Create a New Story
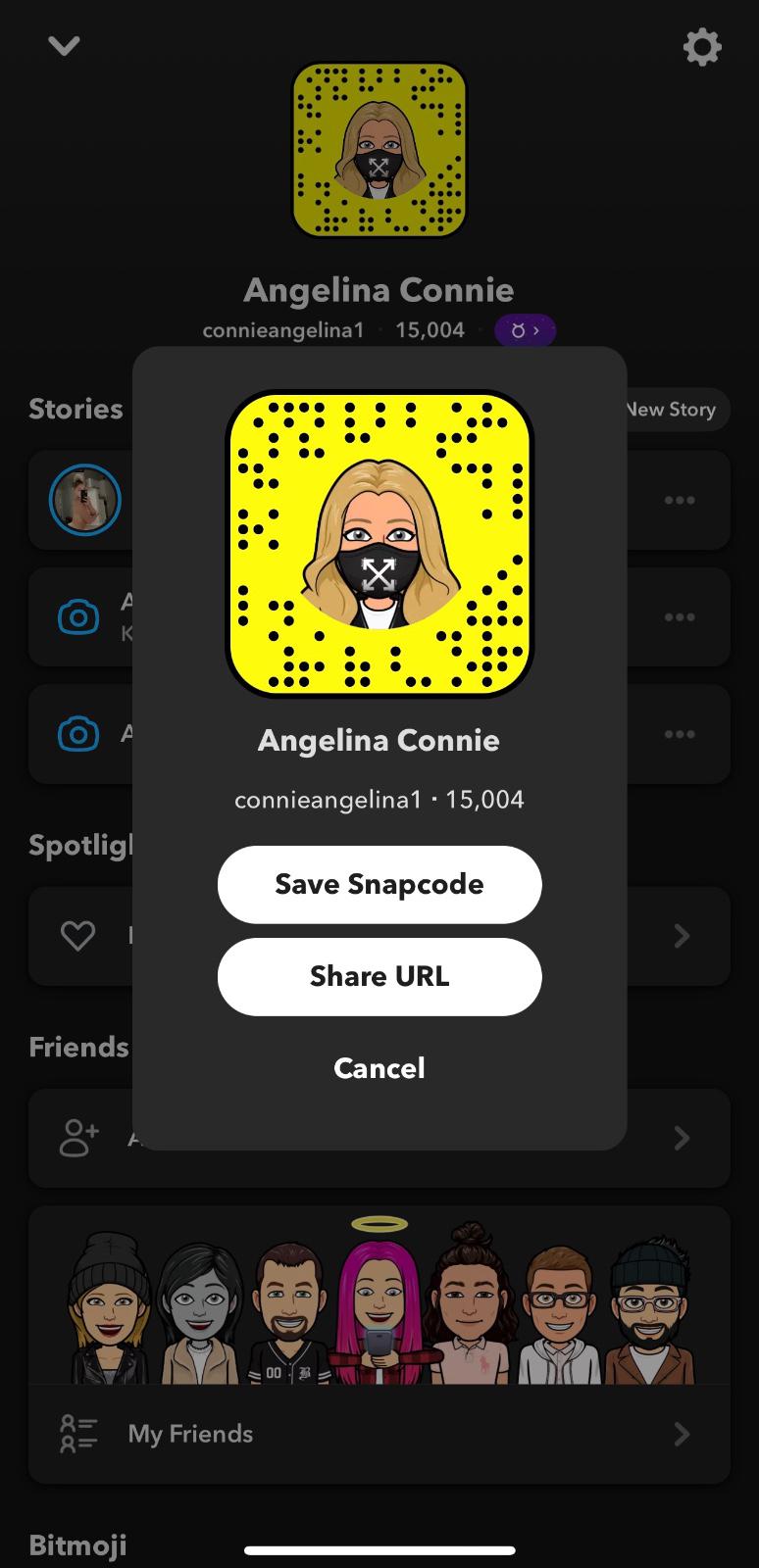Image resolution: width=759 pixels, height=1568 pixels. 675,410
